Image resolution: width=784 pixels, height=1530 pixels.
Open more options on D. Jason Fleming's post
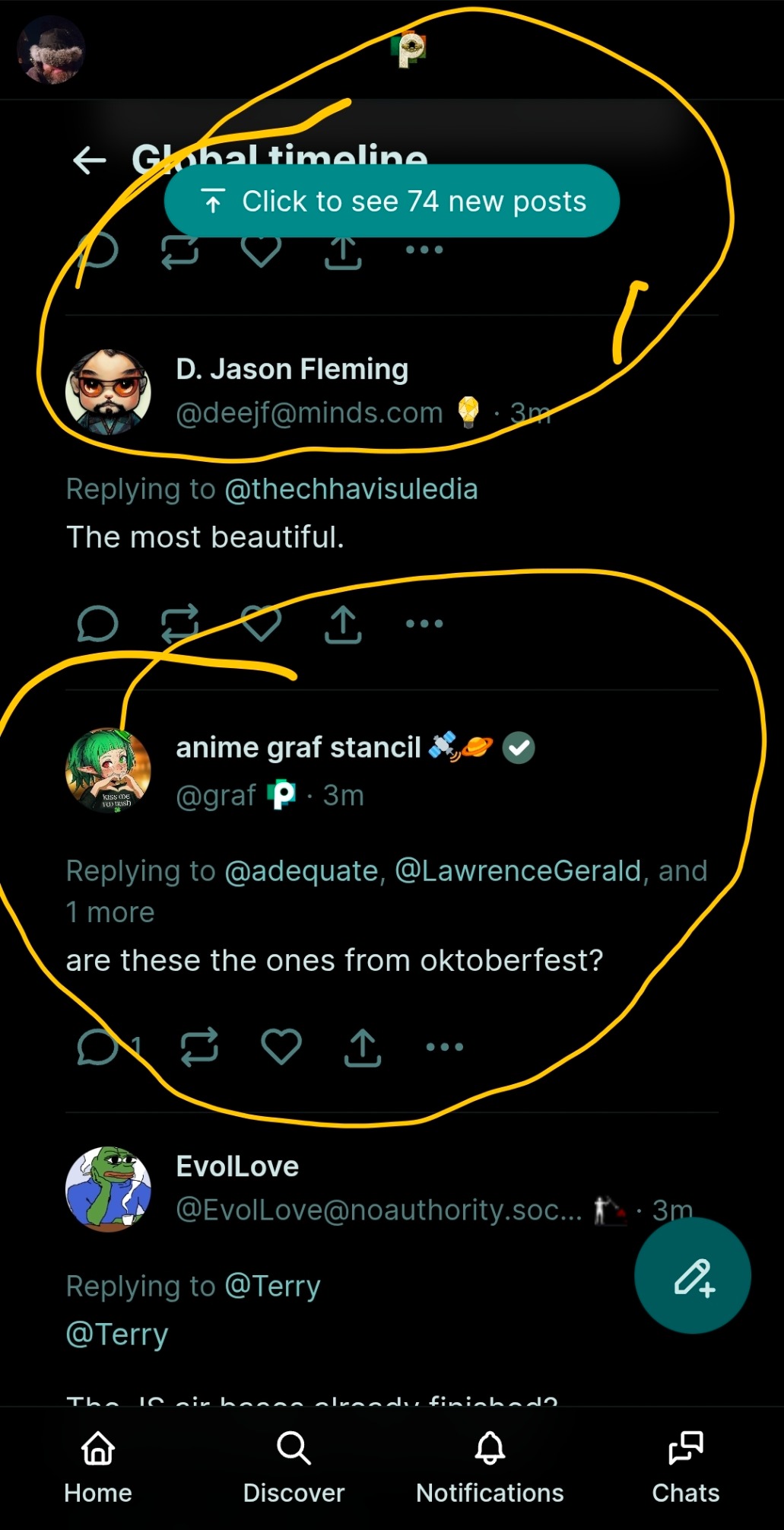pyautogui.click(x=424, y=624)
